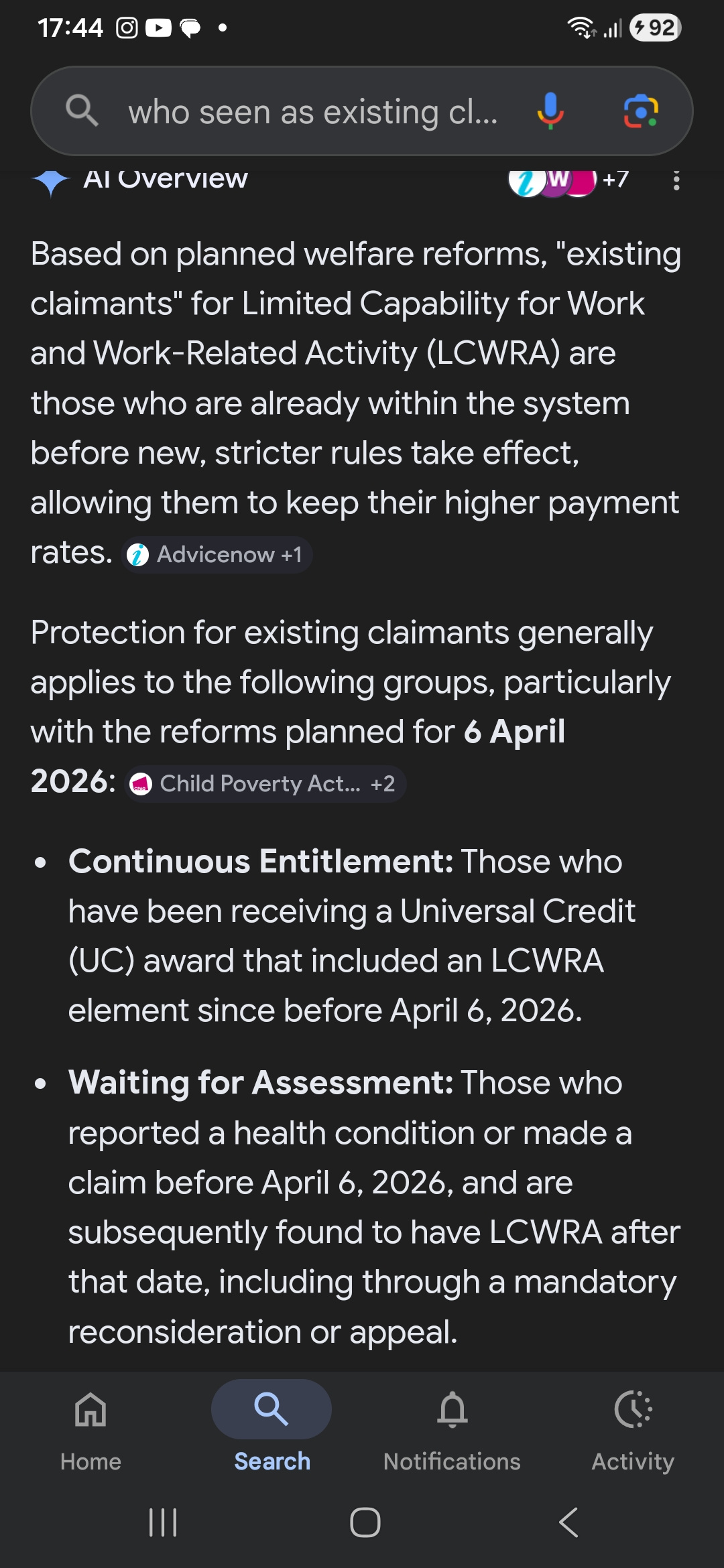This screenshot has height=1568, width=724.
Task: Open the Advicenow +1 source chip
Action: coord(217,555)
